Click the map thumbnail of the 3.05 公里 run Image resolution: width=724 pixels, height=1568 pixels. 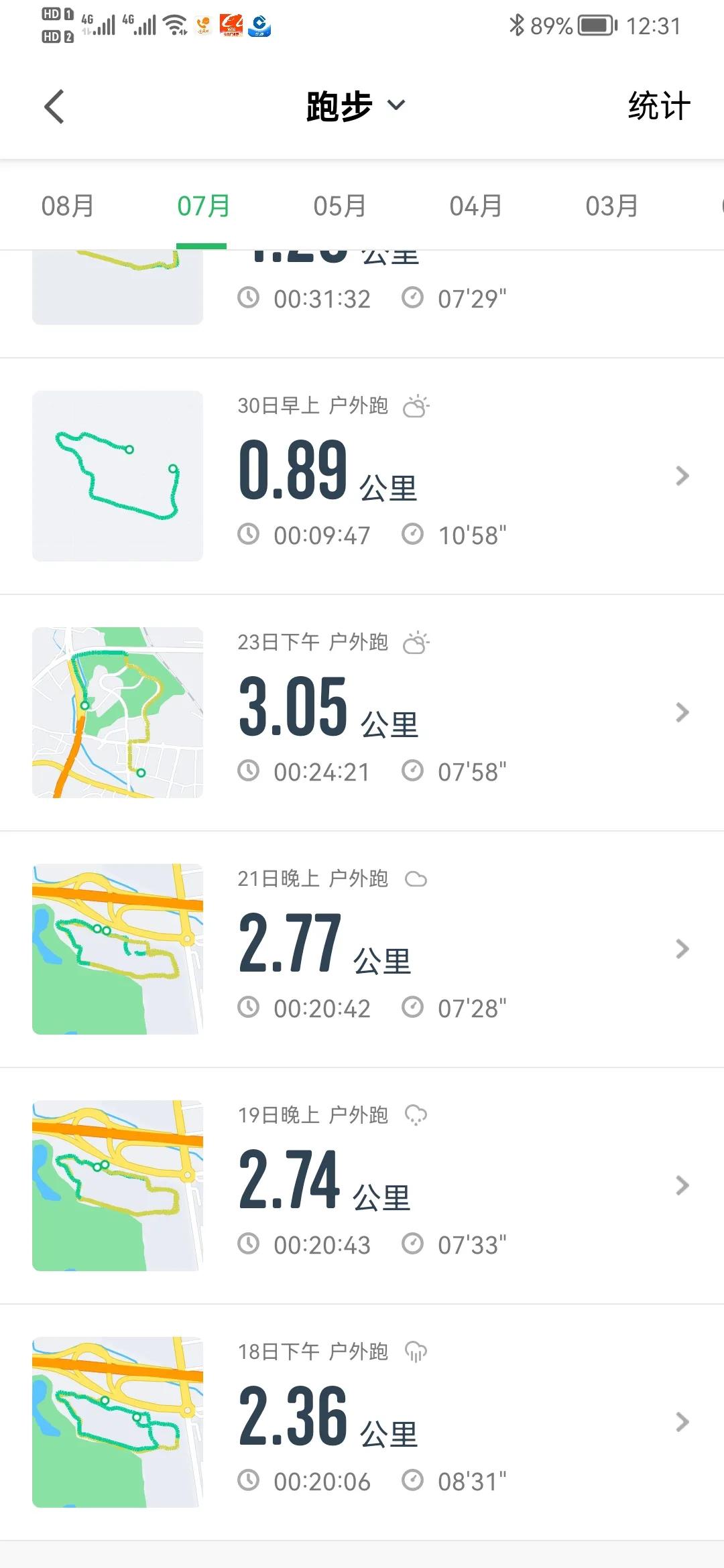pos(117,712)
